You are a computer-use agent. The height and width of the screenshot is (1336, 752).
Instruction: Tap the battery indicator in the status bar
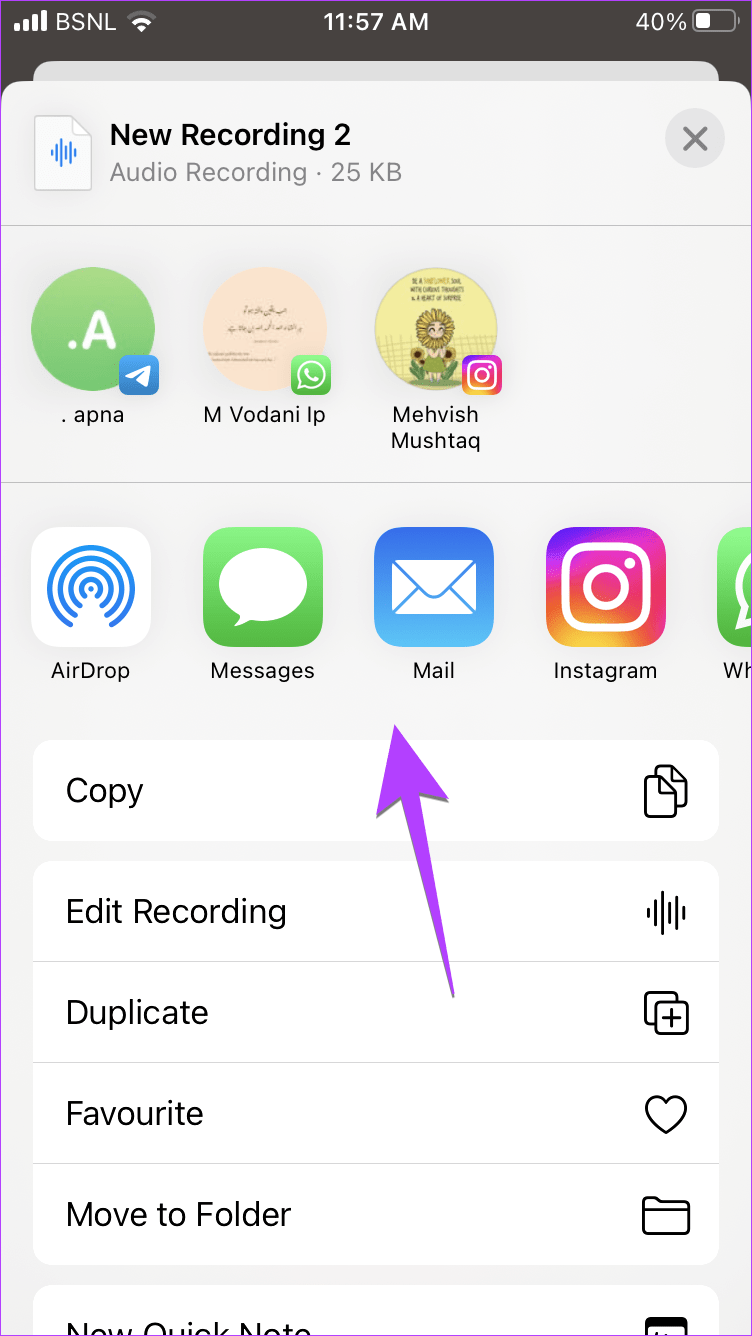(x=713, y=20)
